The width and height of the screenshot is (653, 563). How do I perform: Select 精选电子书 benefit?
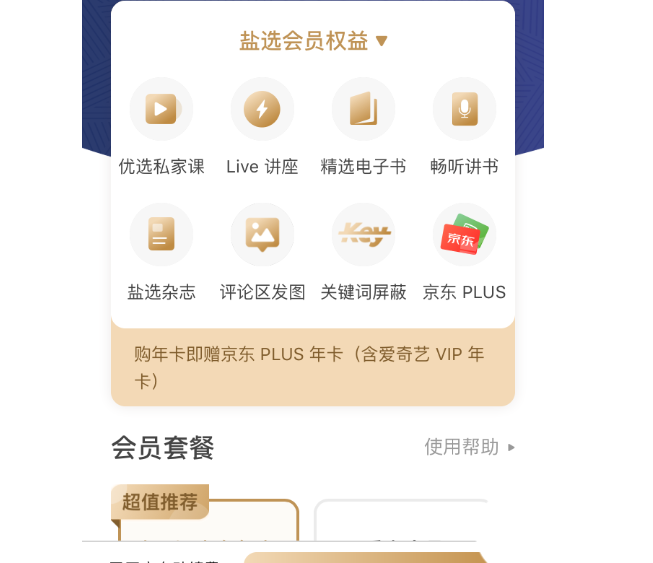[x=363, y=109]
